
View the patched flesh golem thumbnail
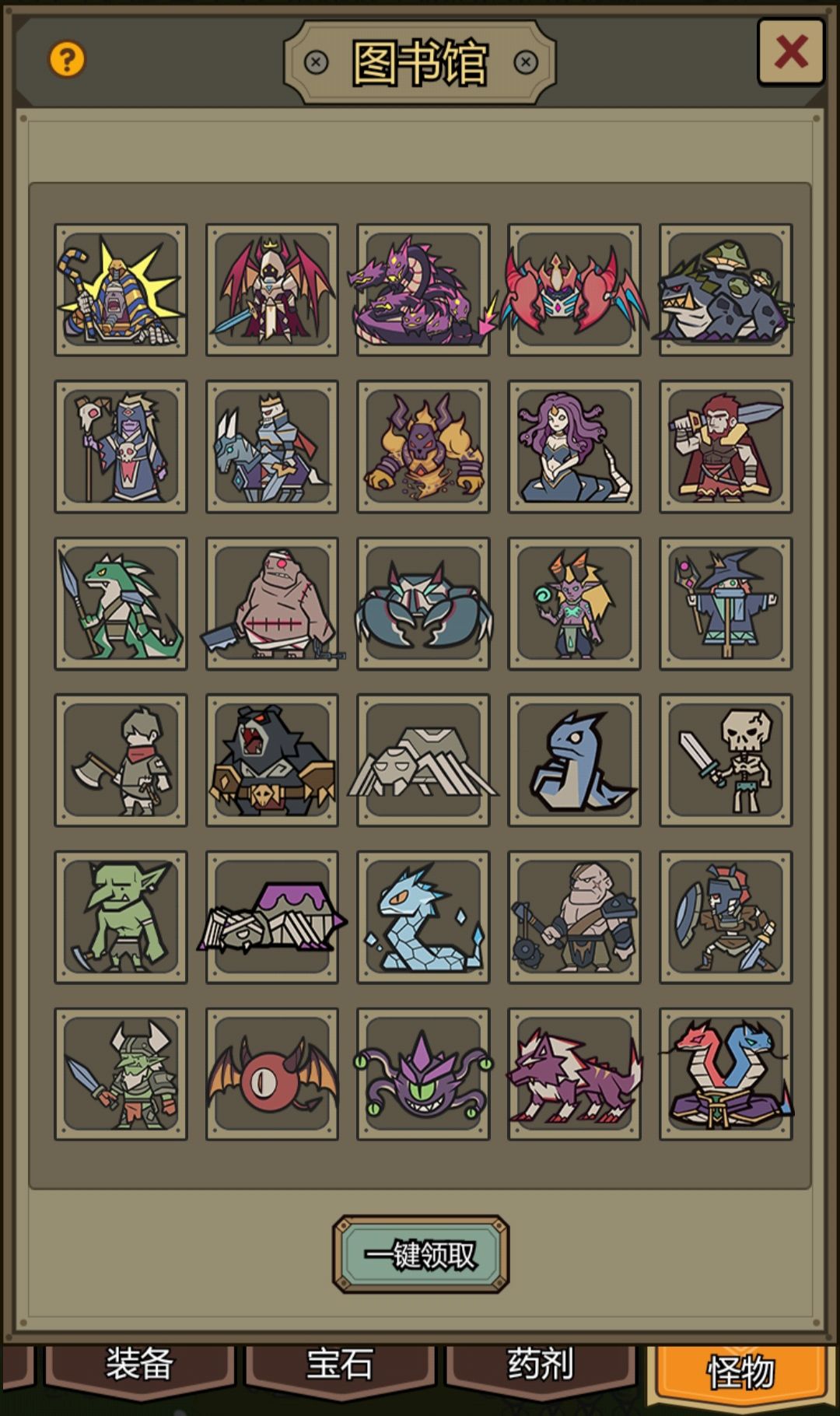click(x=271, y=604)
